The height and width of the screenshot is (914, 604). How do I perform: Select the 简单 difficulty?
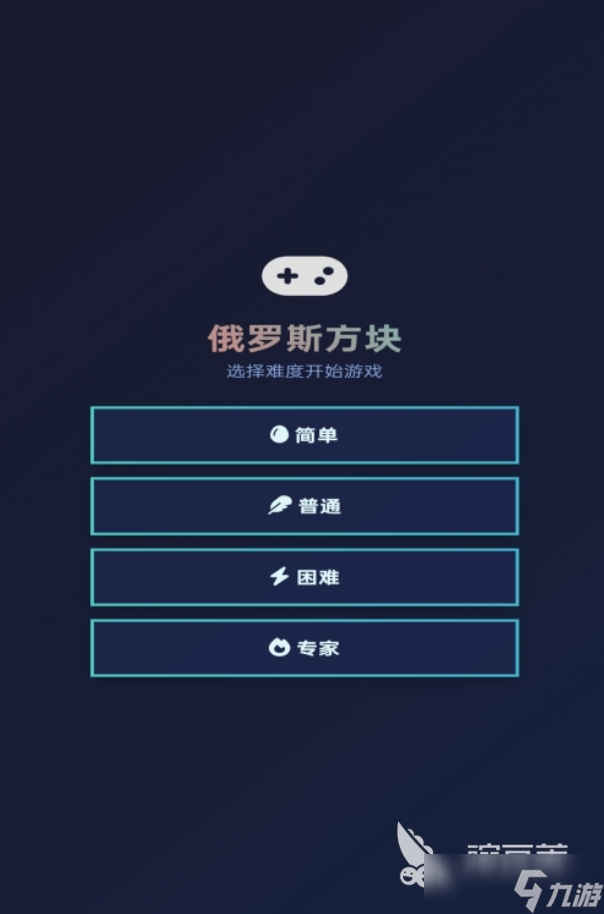[x=304, y=435]
